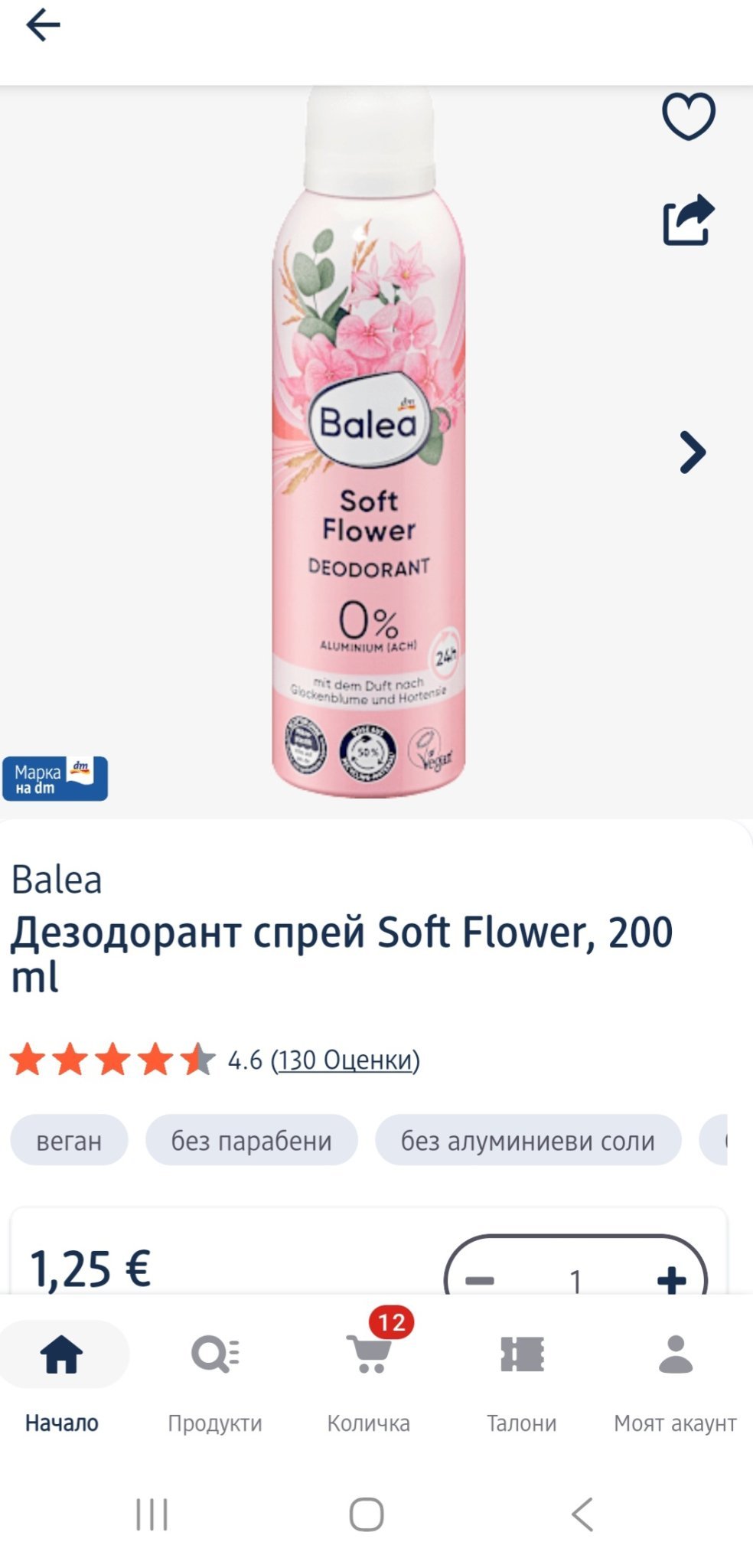
Task: Open the 130 Оценки reviews link
Action: [345, 1060]
